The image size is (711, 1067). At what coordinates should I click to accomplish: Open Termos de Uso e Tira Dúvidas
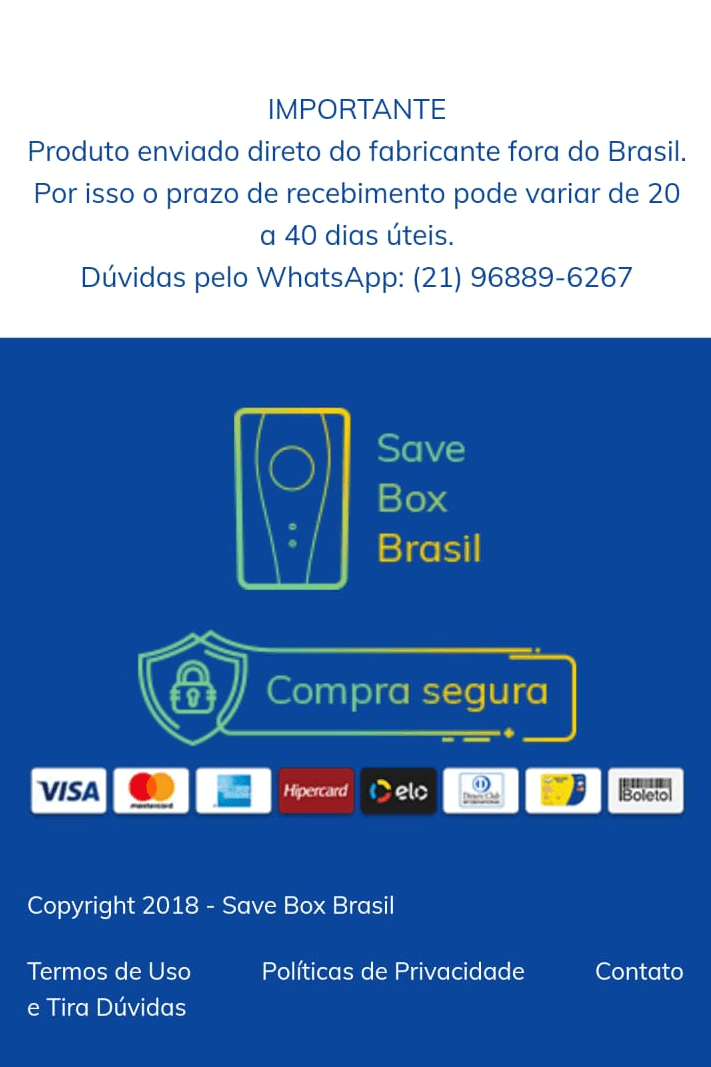pyautogui.click(x=108, y=988)
